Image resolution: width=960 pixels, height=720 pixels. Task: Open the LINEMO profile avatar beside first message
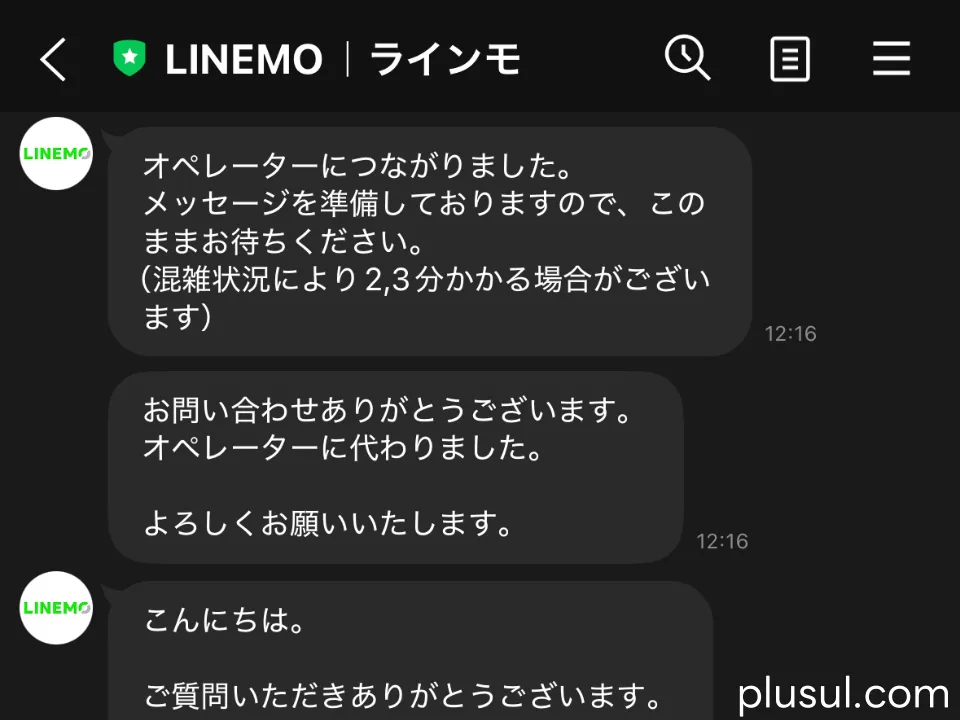56,154
